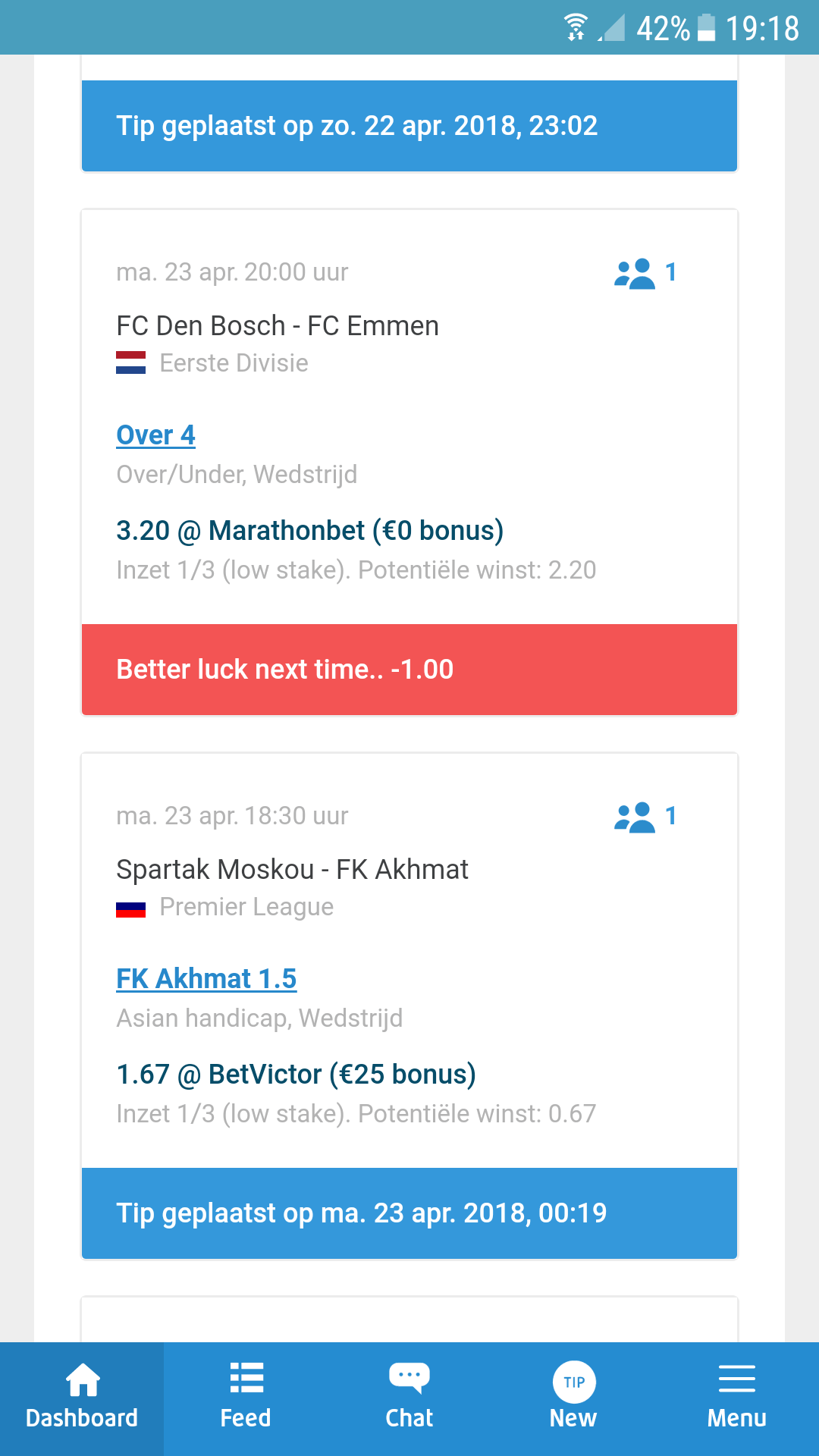
Task: Go to the Dashboard tab
Action: point(82,1399)
